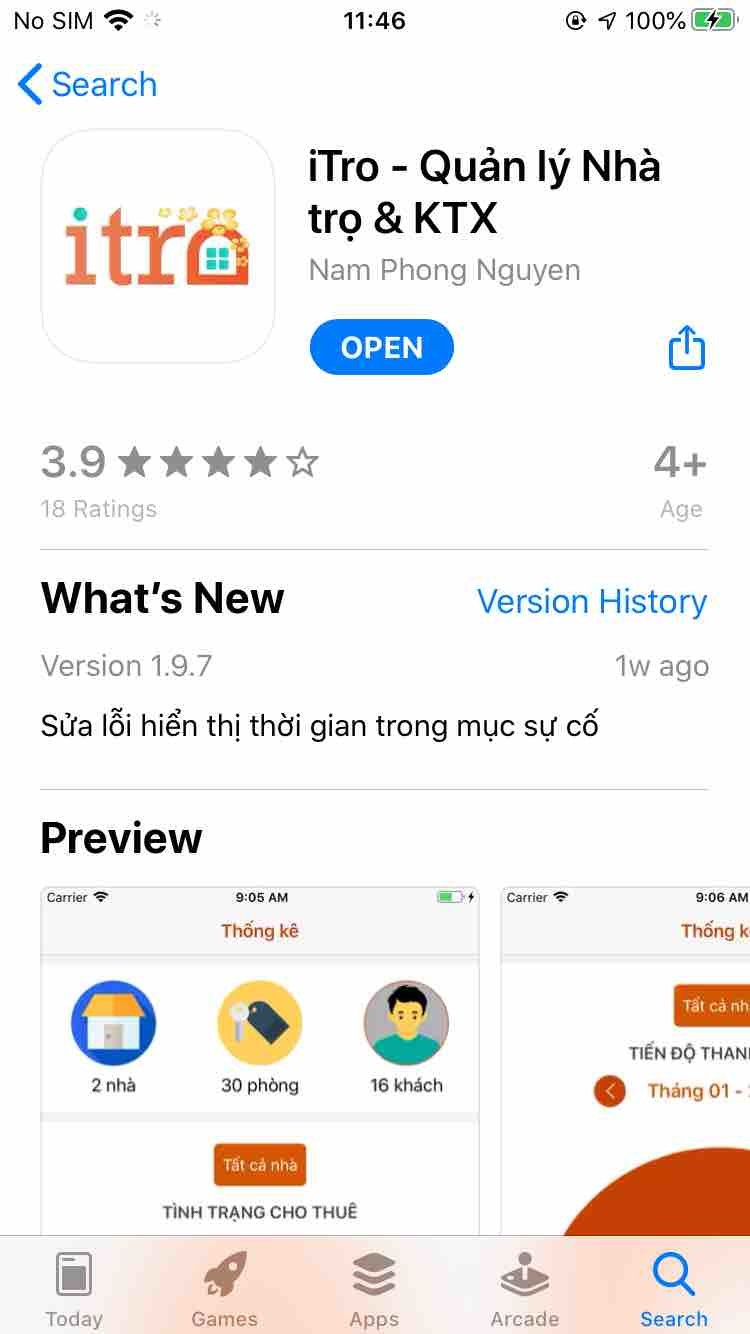Screen dimensions: 750x1334
Task: Select the Search tab
Action: point(673,1288)
